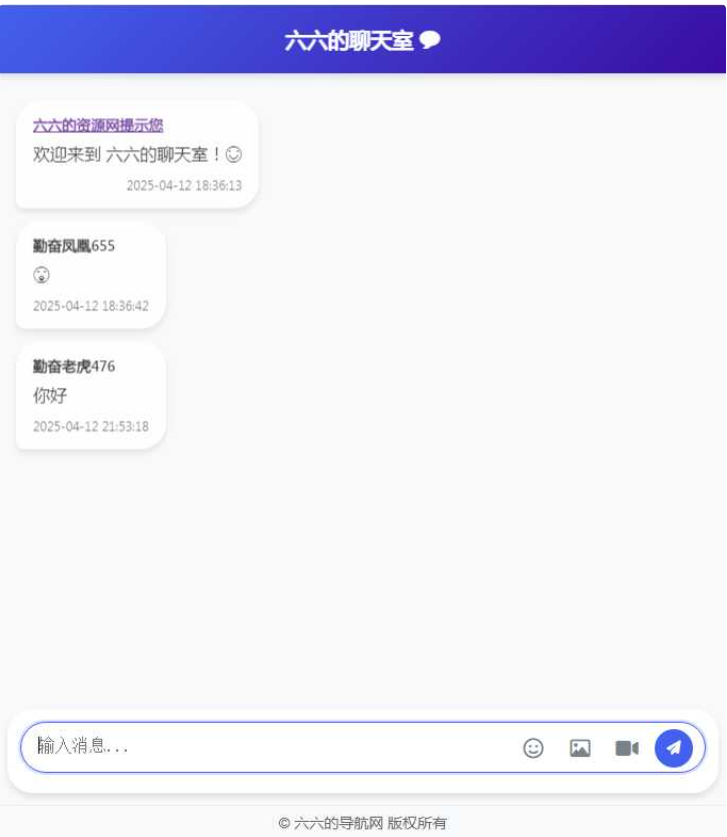This screenshot has width=727, height=837.
Task: Open the emoji picker
Action: tap(533, 748)
